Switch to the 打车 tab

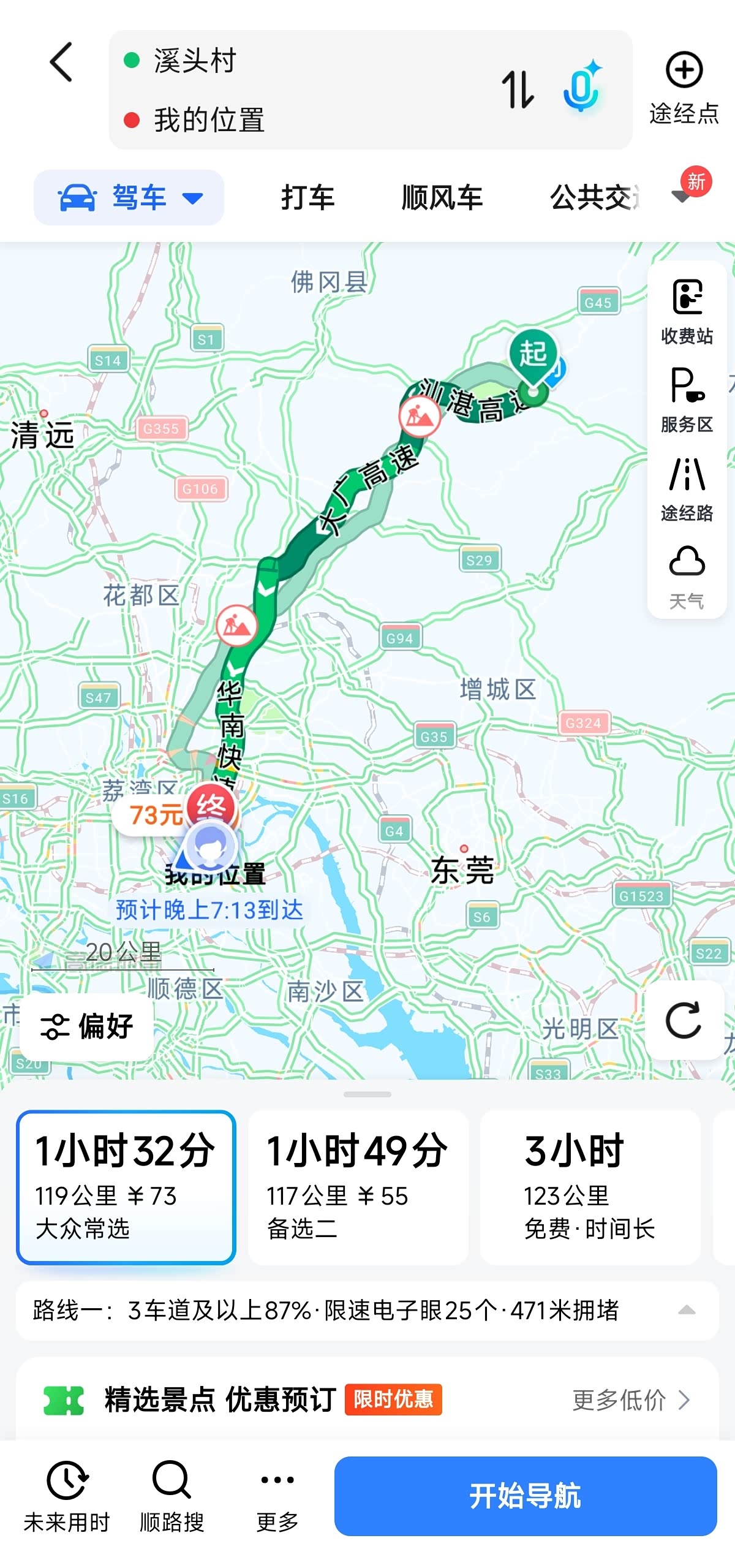pos(307,198)
